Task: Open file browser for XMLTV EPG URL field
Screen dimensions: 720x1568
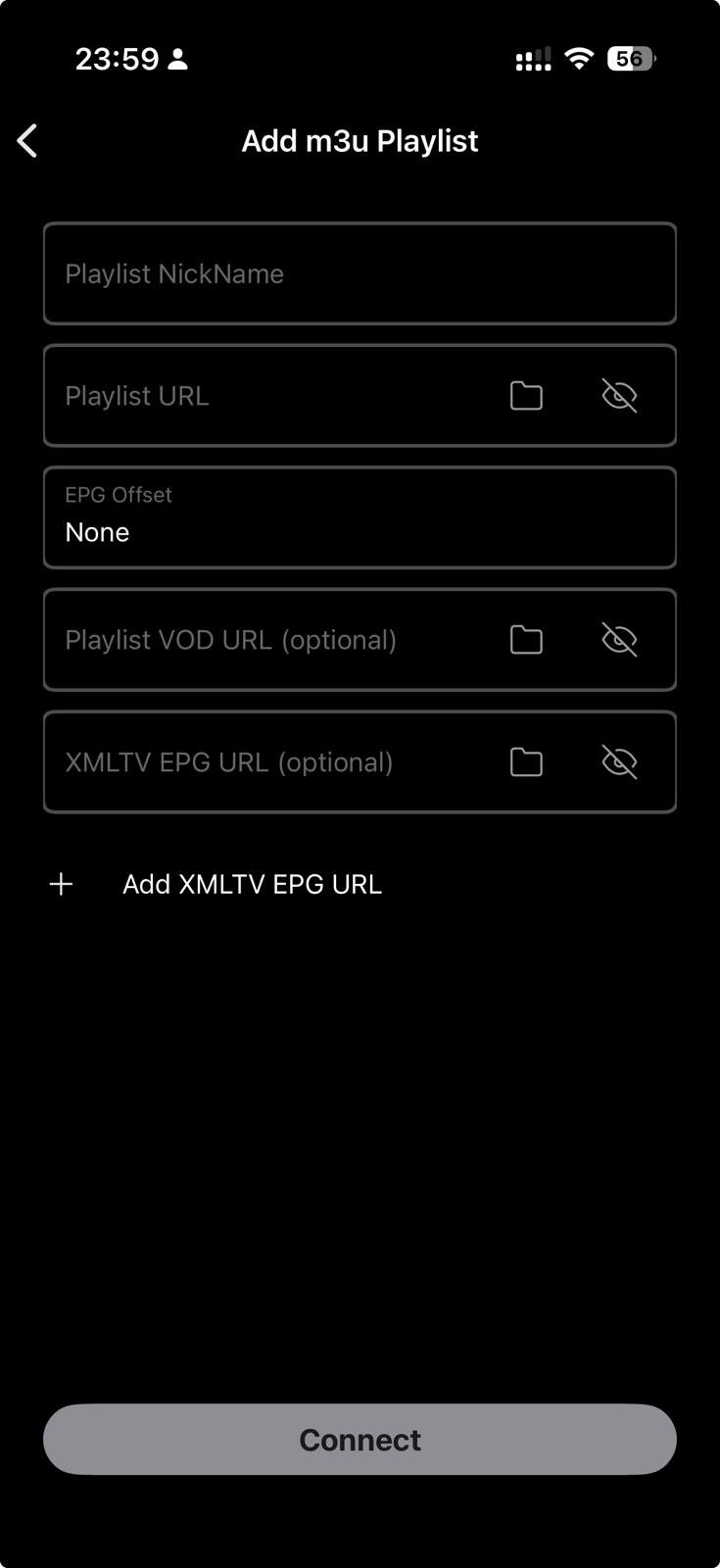Action: 525,761
